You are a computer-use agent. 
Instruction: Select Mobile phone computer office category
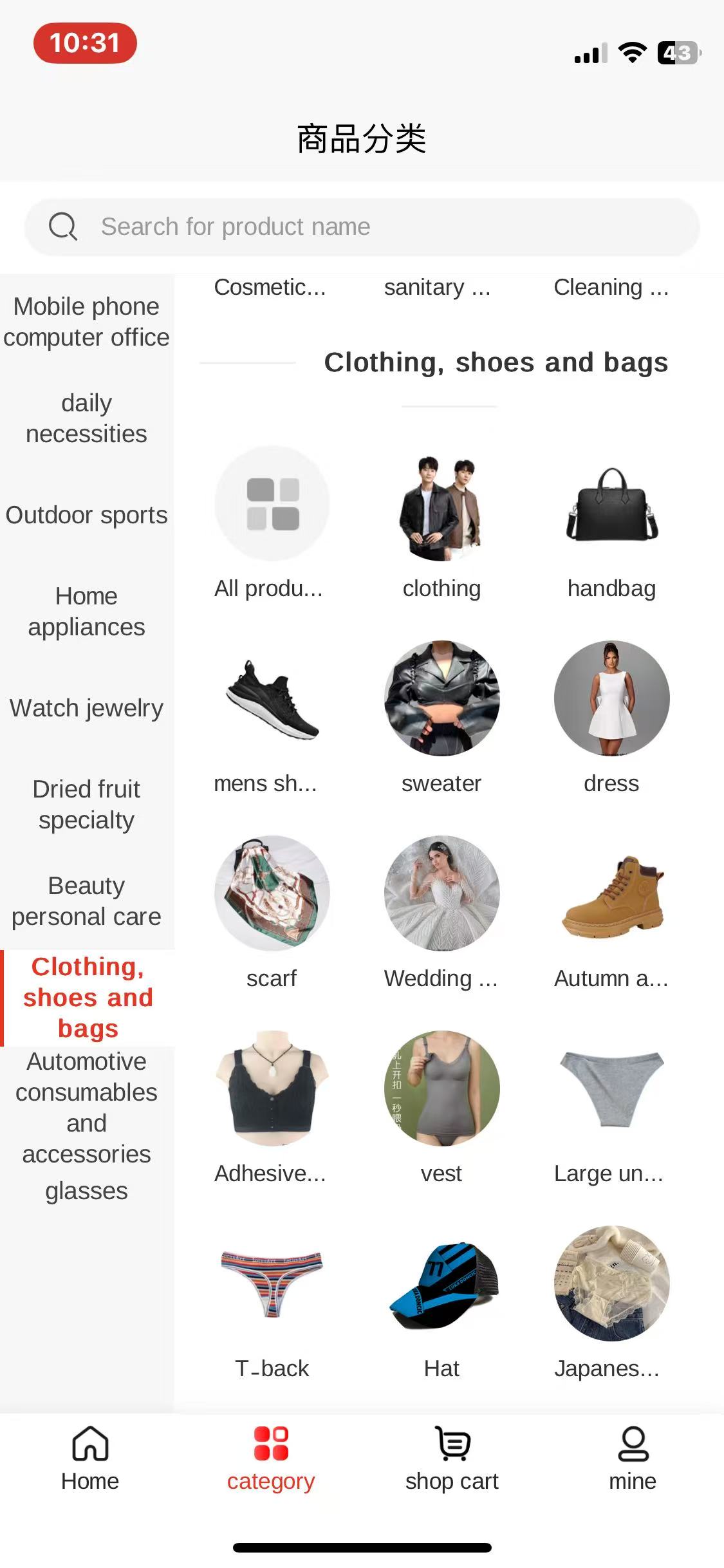point(86,322)
